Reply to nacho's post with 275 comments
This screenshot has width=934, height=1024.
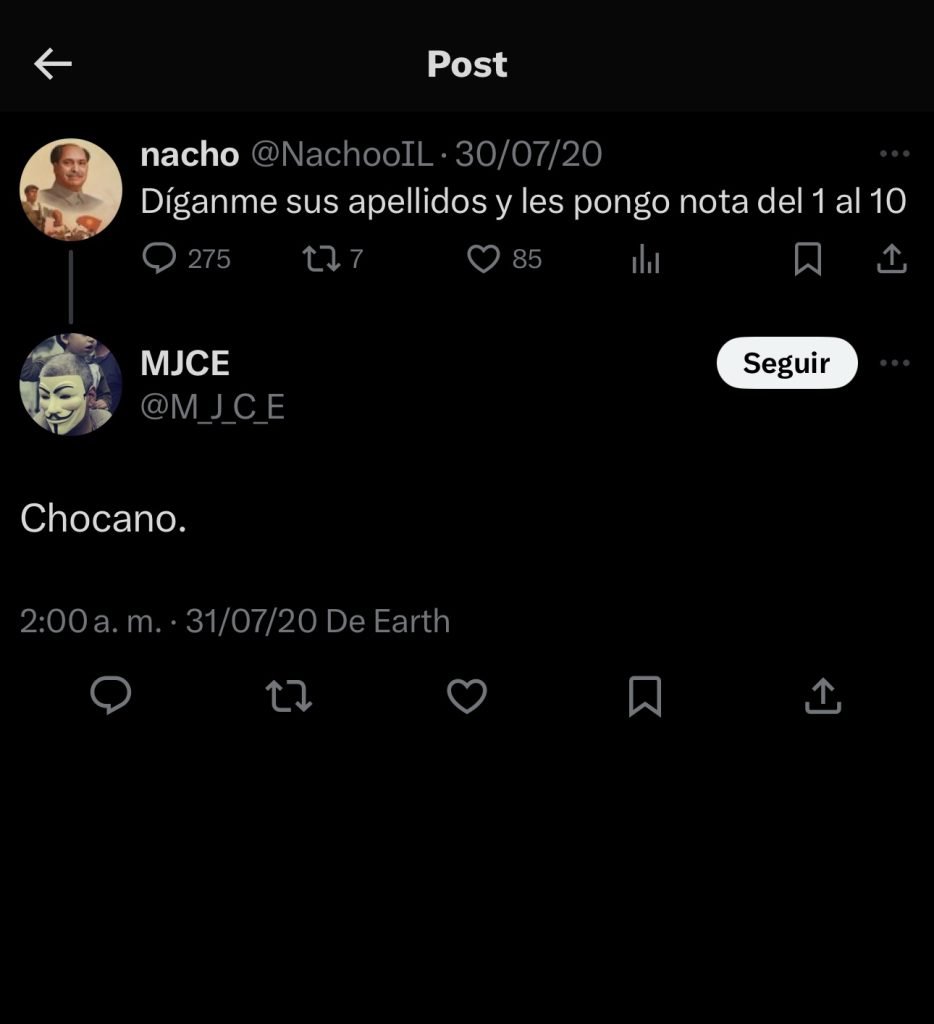click(x=160, y=260)
